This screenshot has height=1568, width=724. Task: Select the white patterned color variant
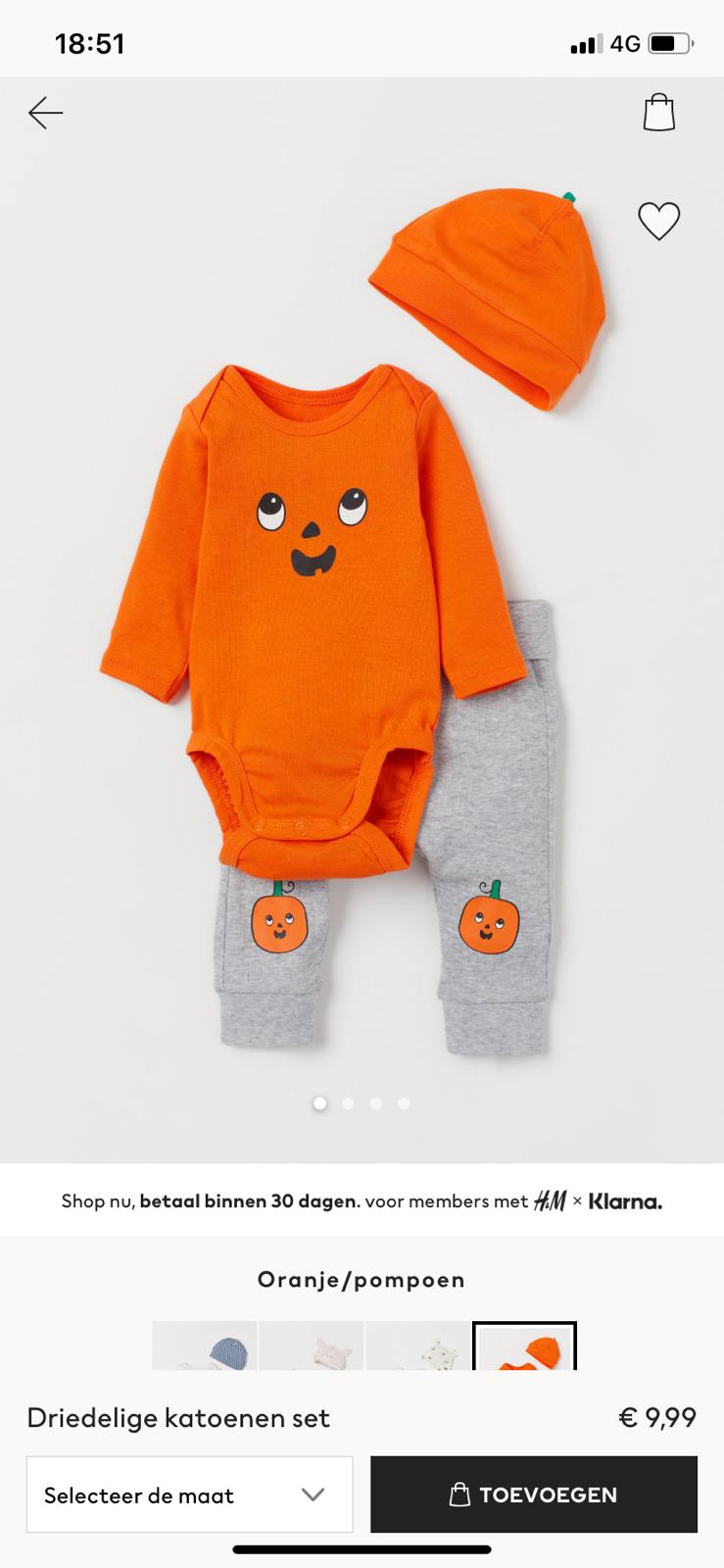417,1347
